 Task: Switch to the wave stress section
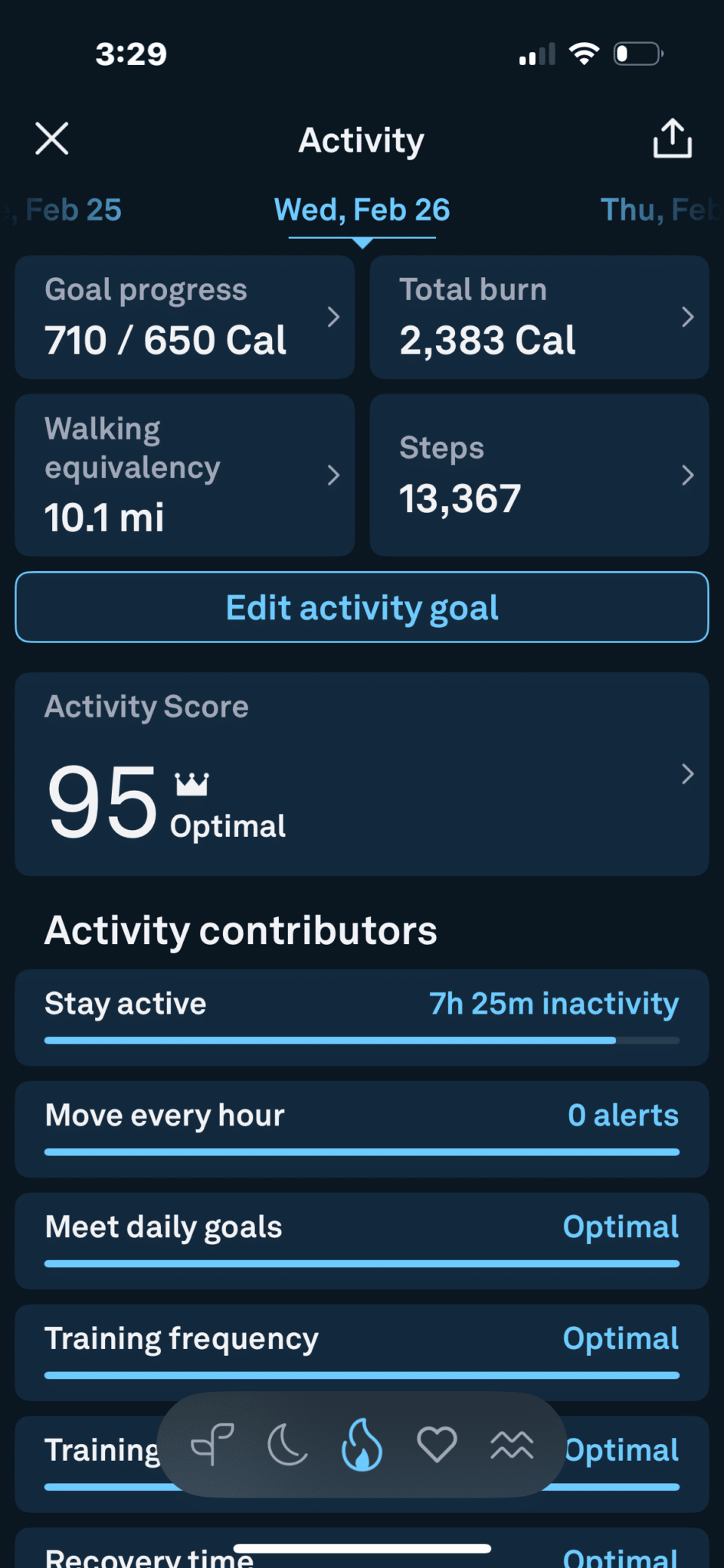pos(512,1445)
